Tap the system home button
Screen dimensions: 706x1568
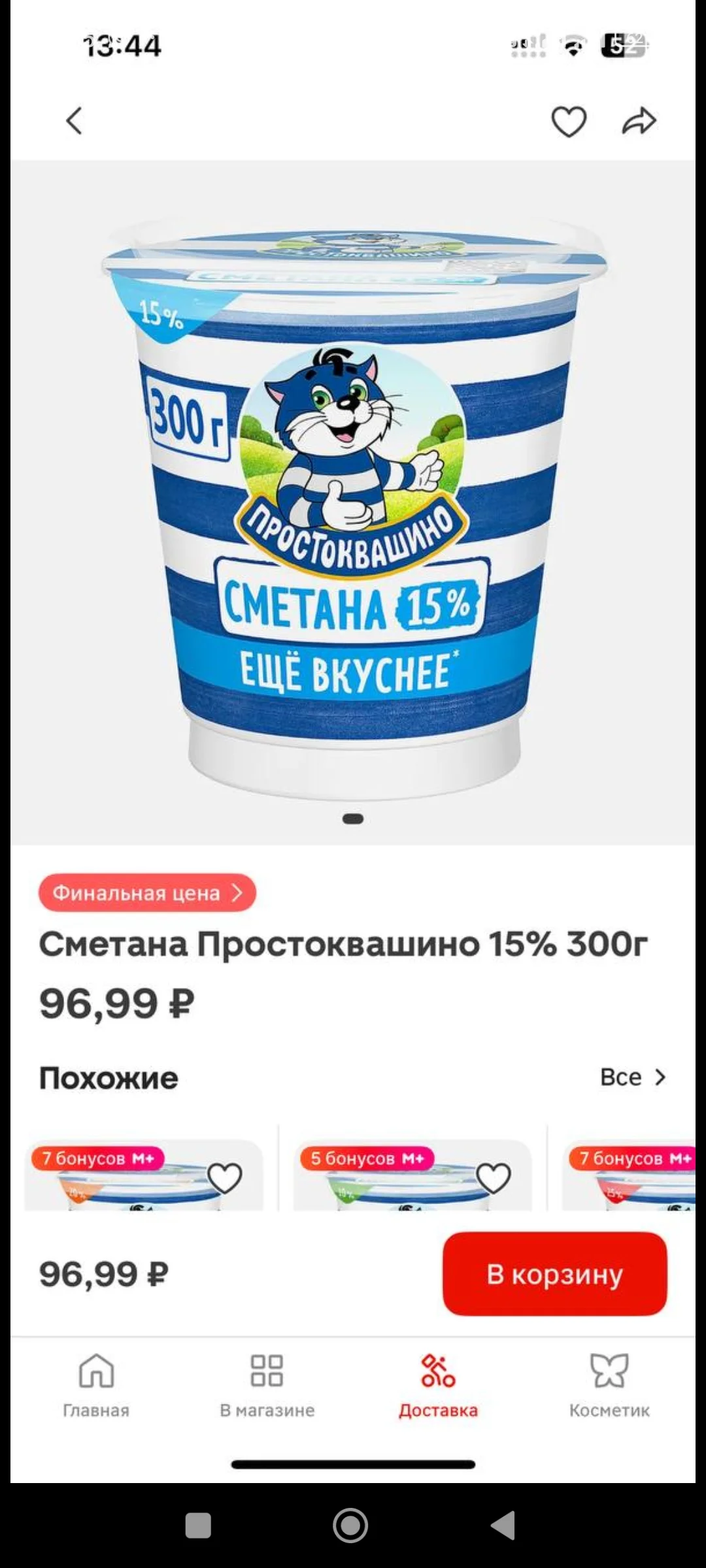click(350, 1526)
